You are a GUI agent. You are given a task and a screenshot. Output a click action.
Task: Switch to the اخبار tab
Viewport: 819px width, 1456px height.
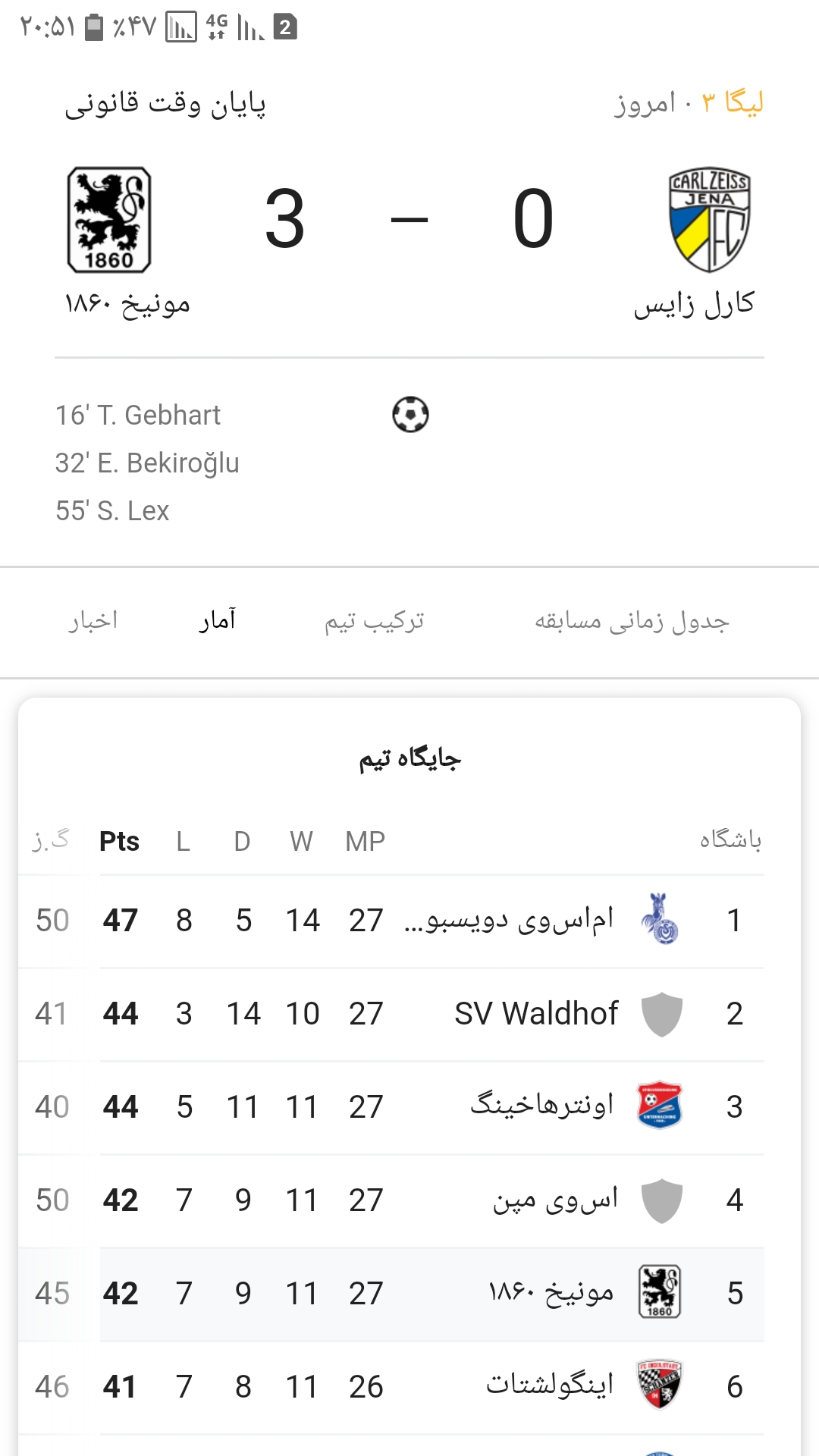[93, 622]
